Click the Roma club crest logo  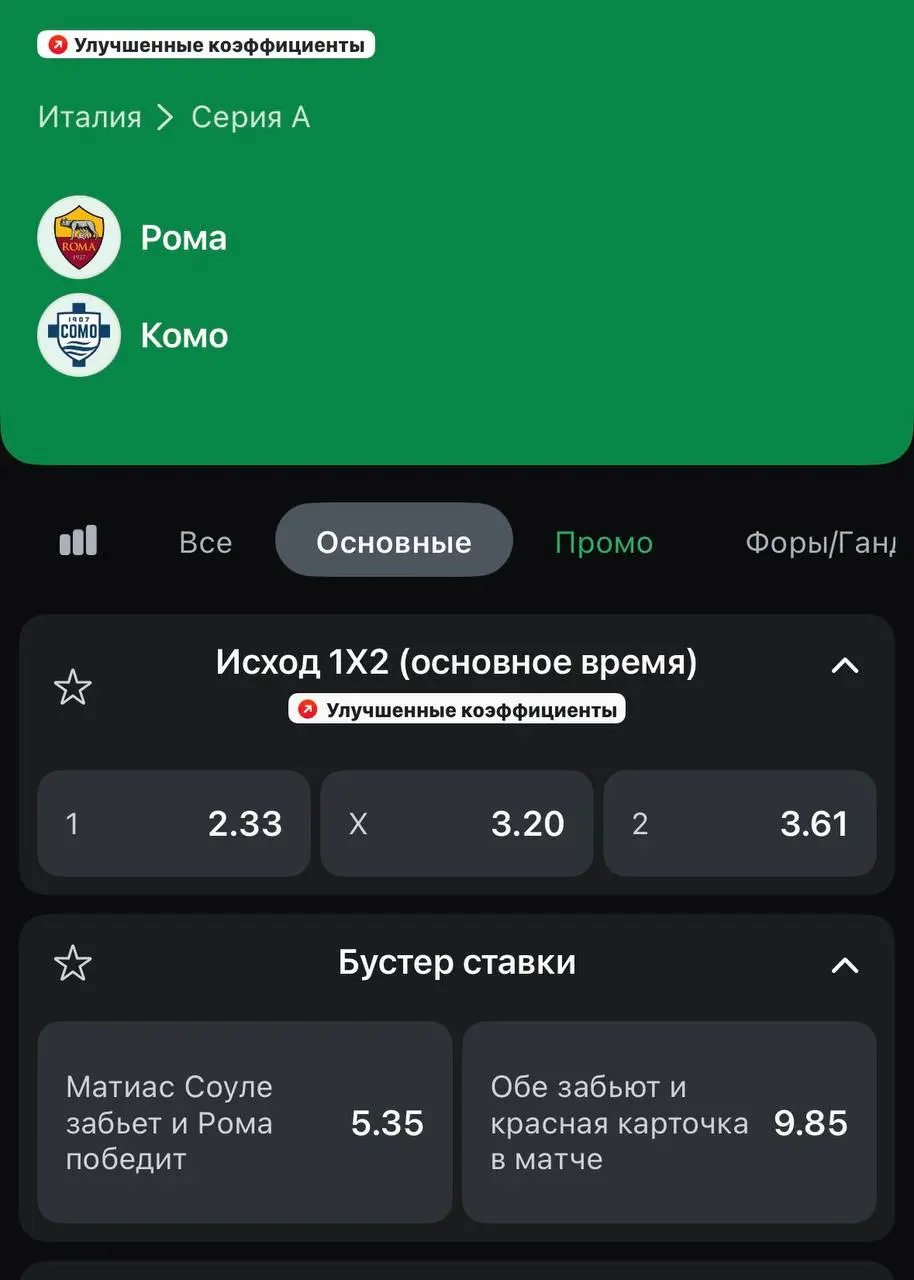coord(79,237)
